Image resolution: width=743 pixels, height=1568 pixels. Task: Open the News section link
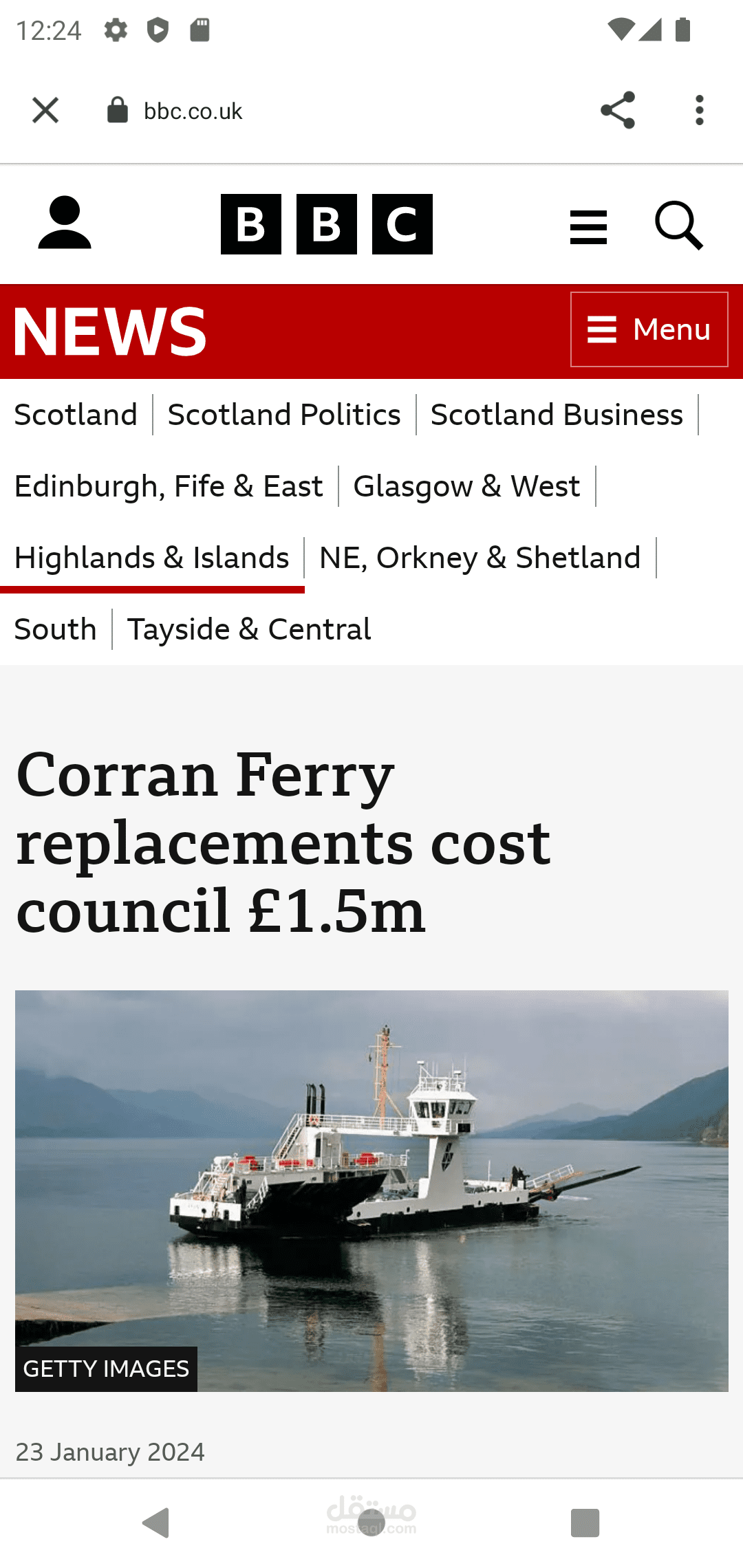tap(110, 331)
